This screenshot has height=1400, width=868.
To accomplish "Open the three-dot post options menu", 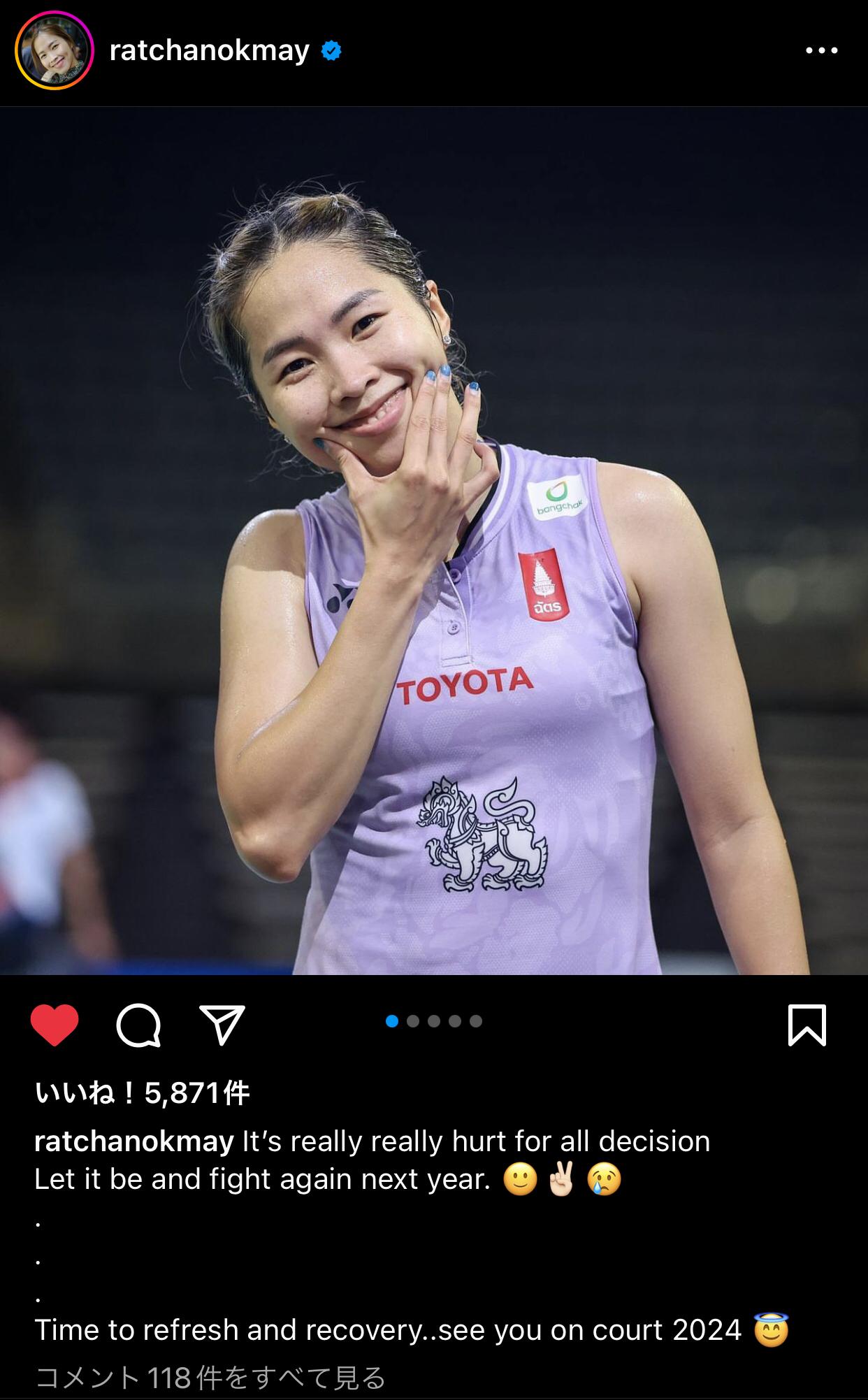I will [821, 50].
